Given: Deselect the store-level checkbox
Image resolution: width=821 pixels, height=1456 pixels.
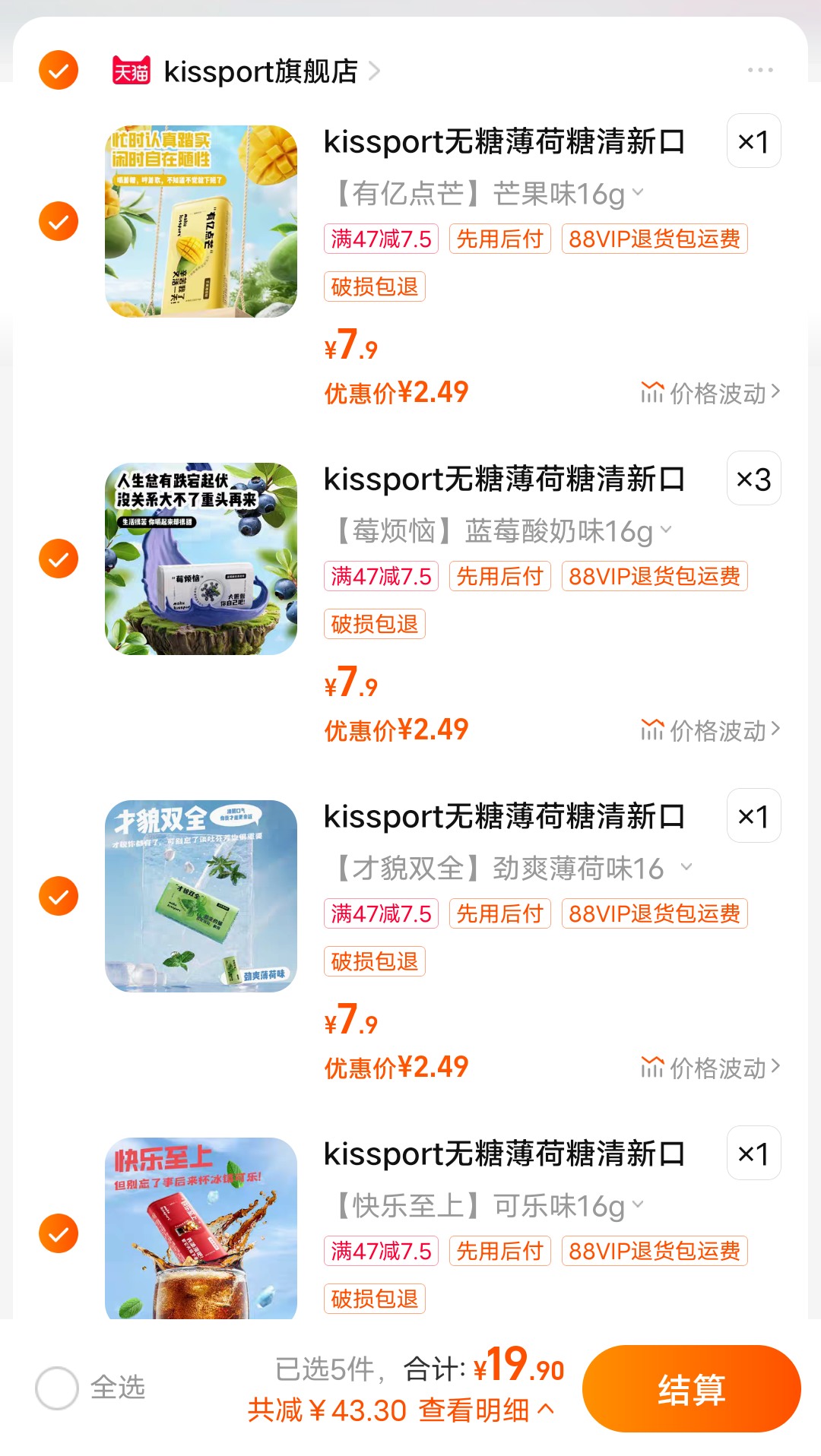Looking at the screenshot, I should click(x=57, y=70).
